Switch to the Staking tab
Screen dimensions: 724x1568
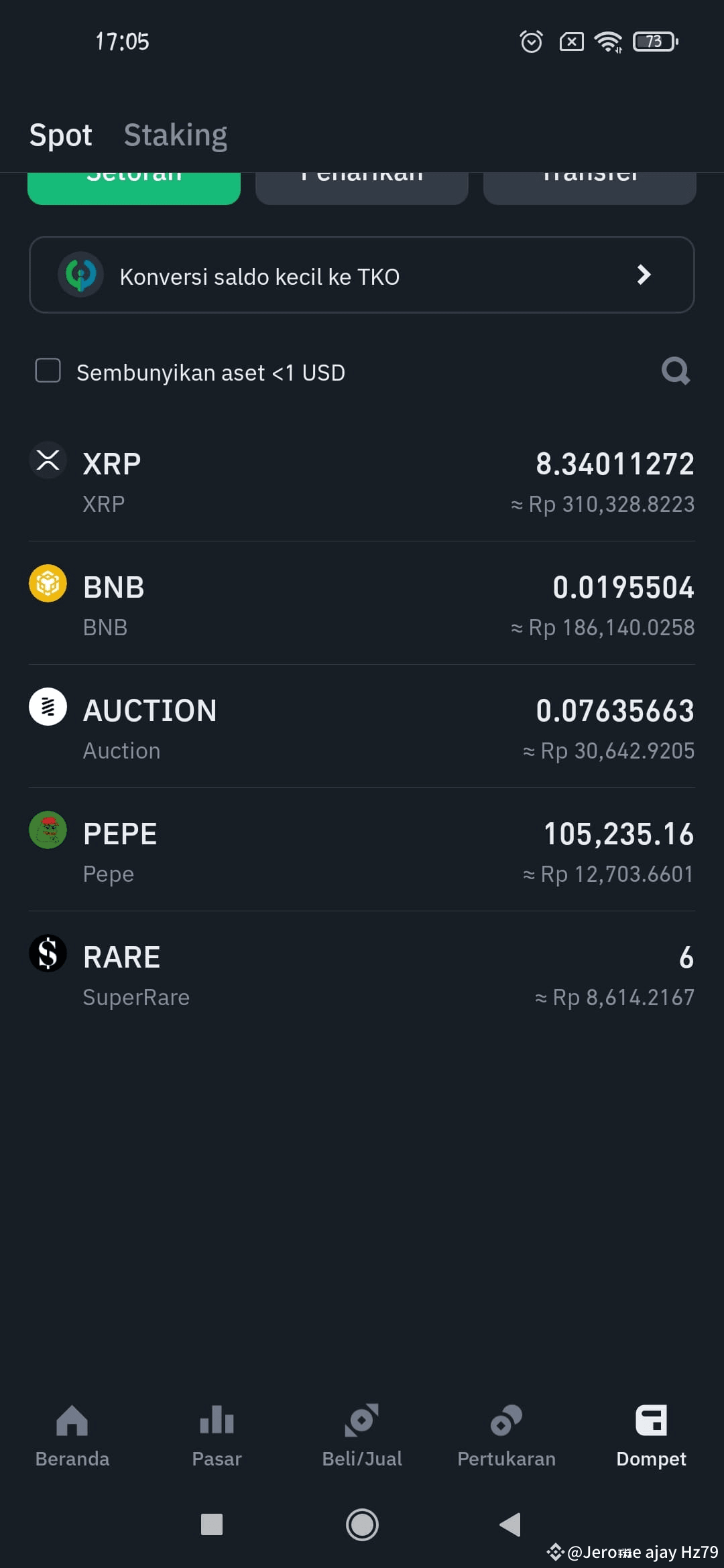tap(175, 133)
